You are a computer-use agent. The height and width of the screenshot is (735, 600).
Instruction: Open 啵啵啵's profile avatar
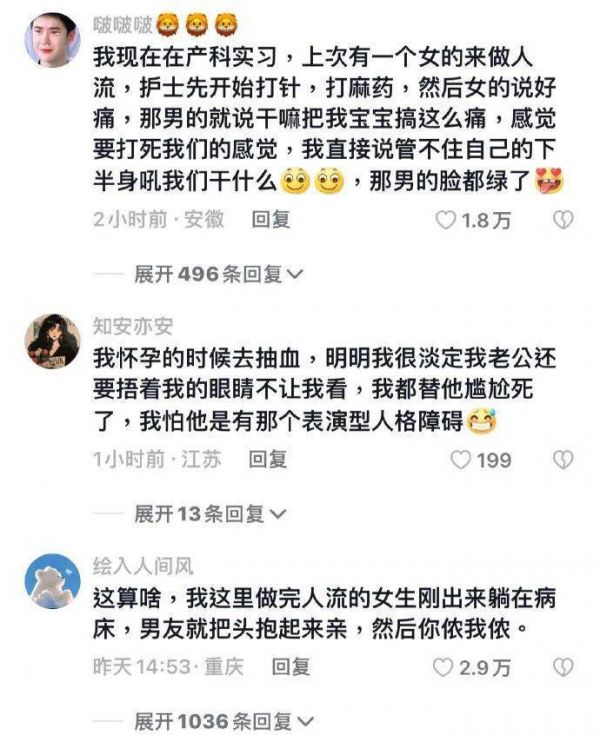point(52,39)
